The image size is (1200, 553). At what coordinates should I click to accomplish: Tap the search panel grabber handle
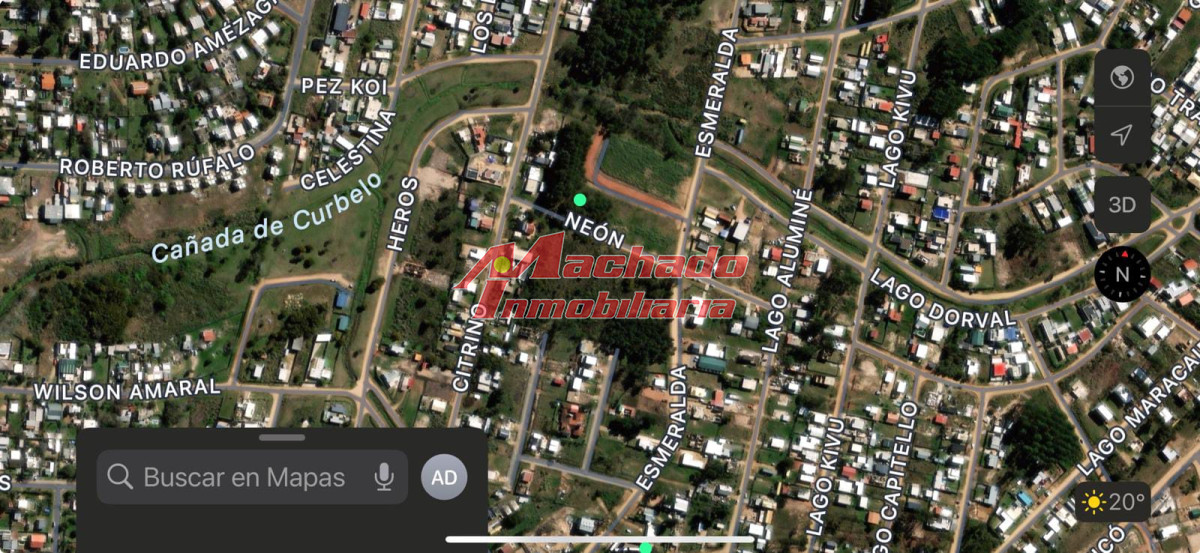pyautogui.click(x=282, y=437)
